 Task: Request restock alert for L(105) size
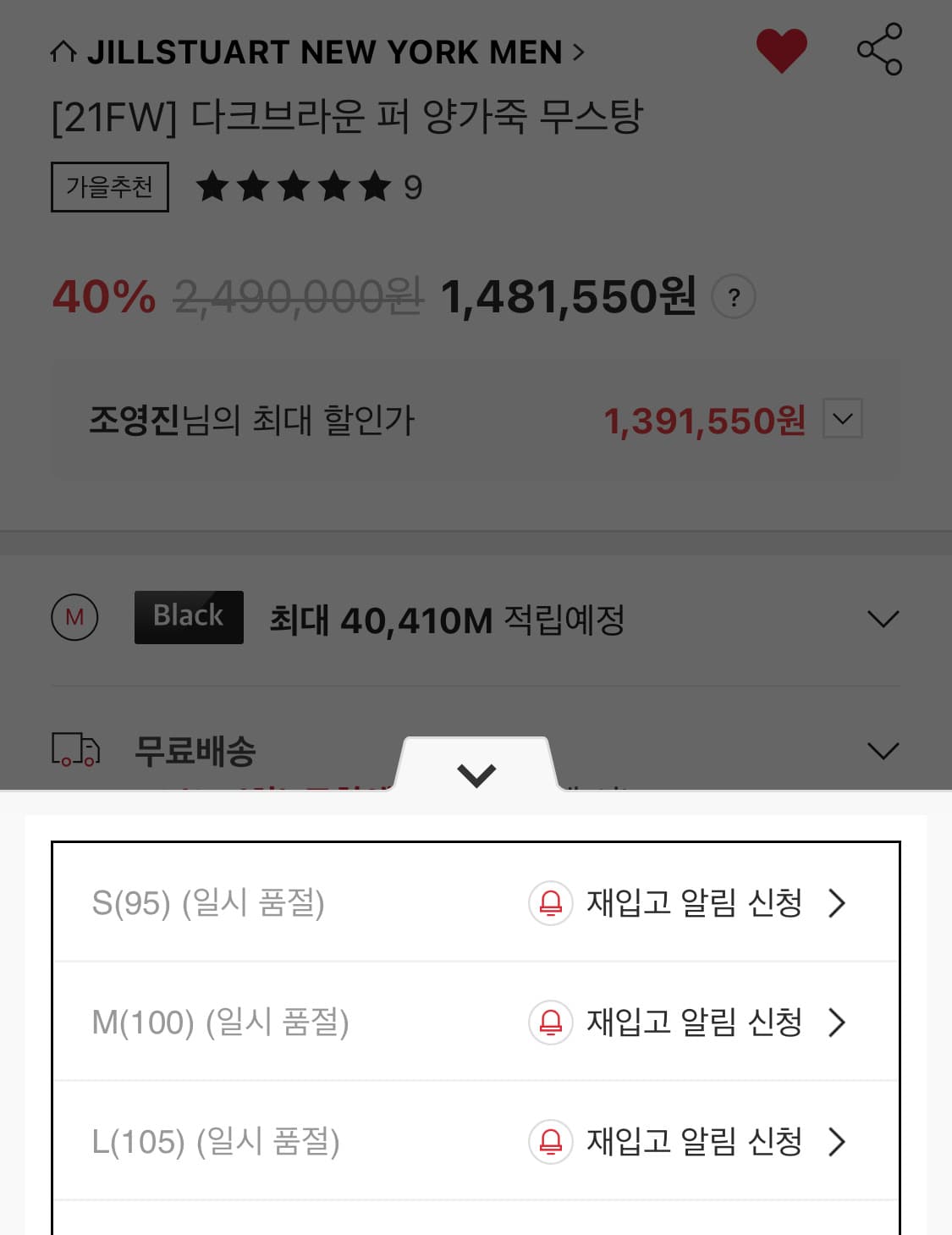694,1143
